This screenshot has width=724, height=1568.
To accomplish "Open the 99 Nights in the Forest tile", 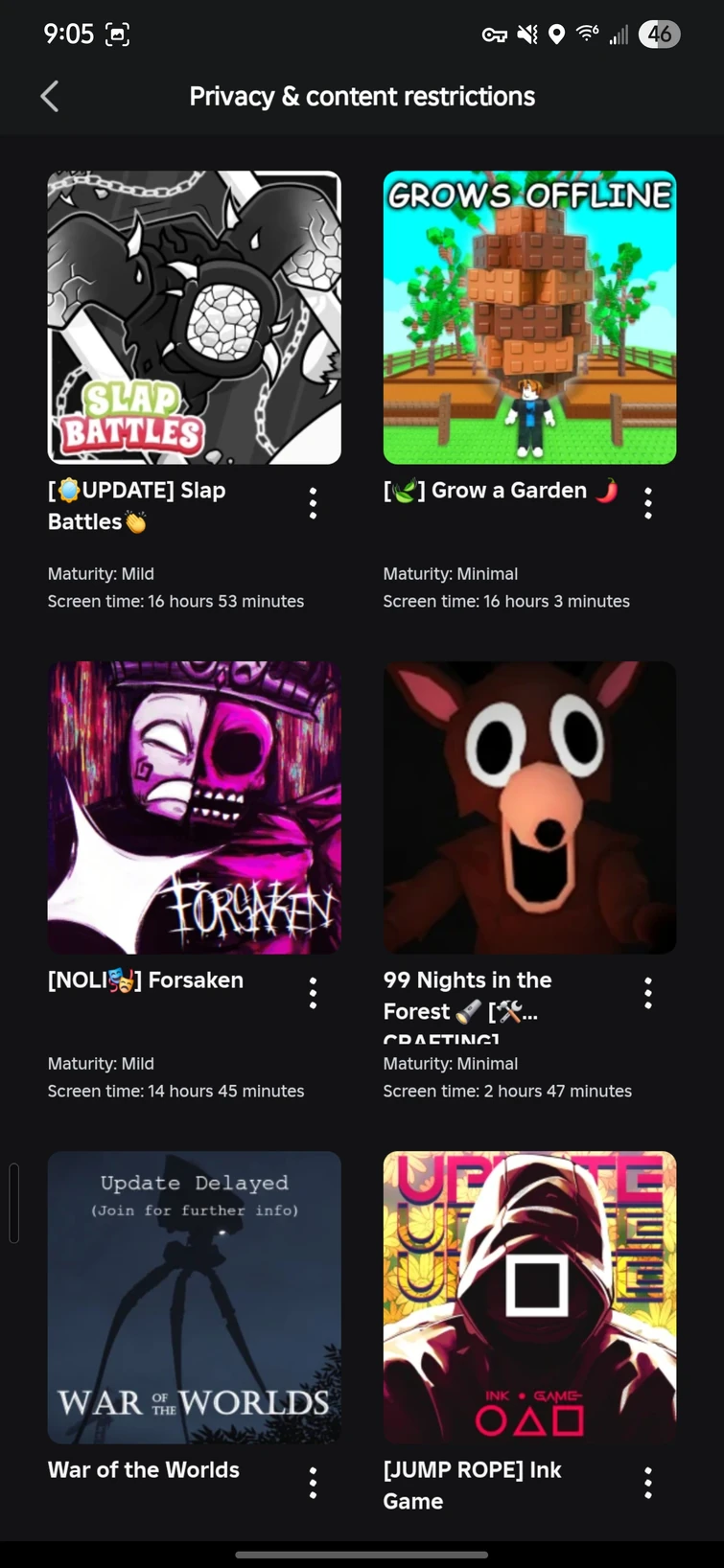I will (x=529, y=807).
